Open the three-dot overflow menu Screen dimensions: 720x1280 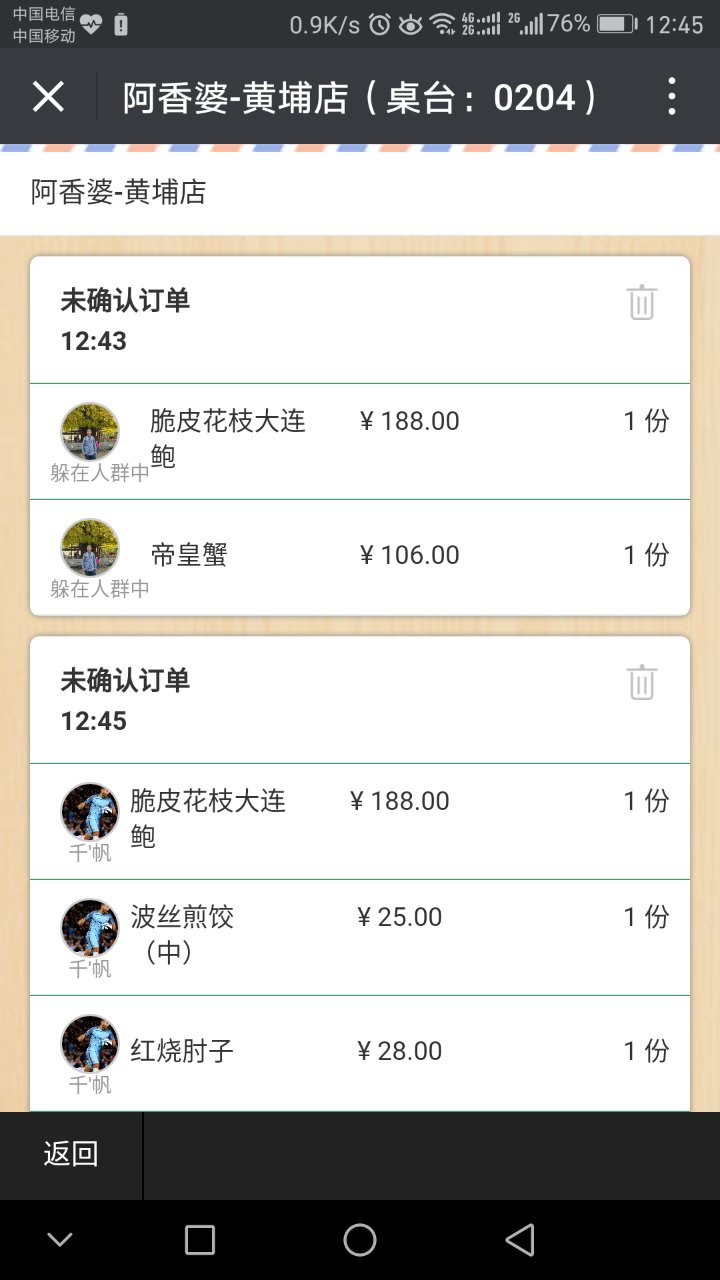click(x=672, y=97)
